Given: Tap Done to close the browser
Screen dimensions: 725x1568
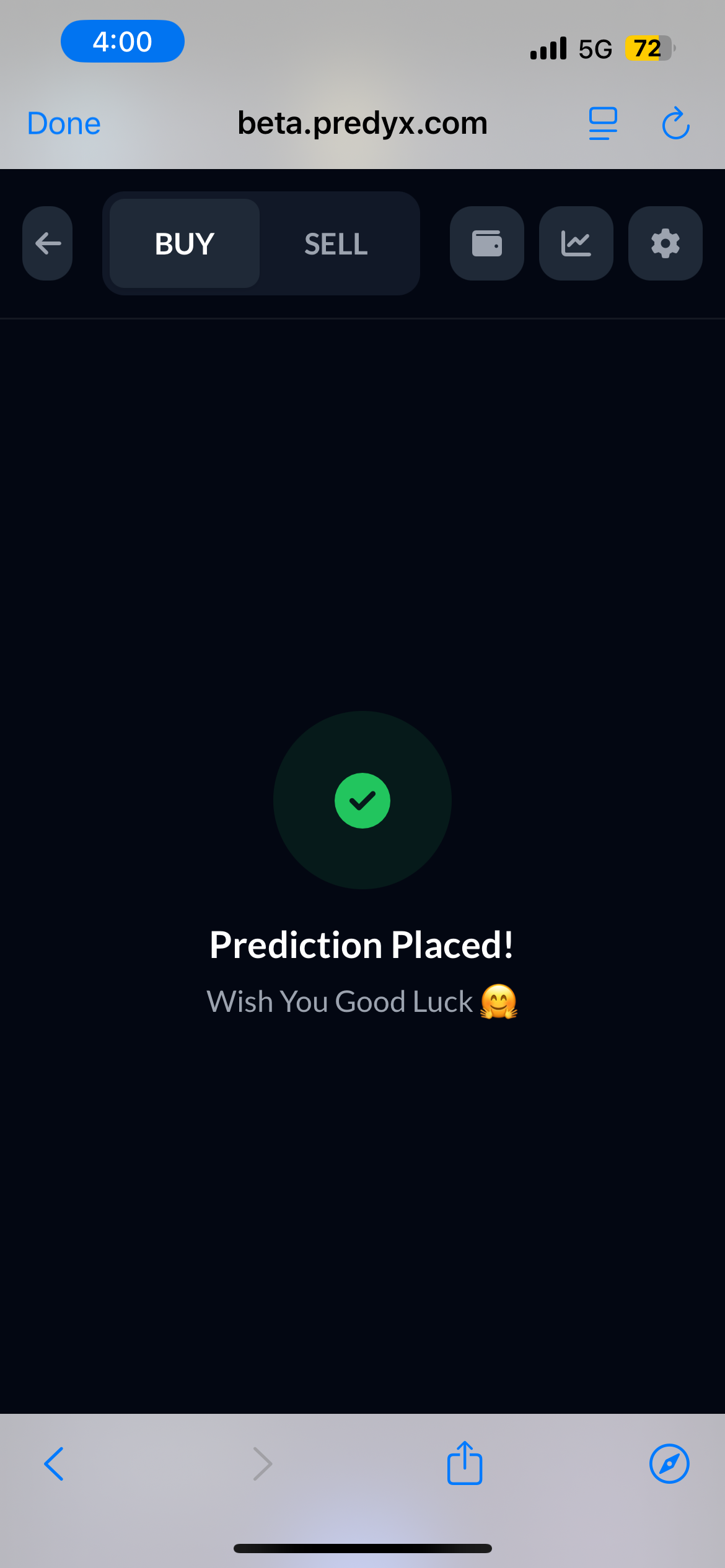Looking at the screenshot, I should [64, 123].
